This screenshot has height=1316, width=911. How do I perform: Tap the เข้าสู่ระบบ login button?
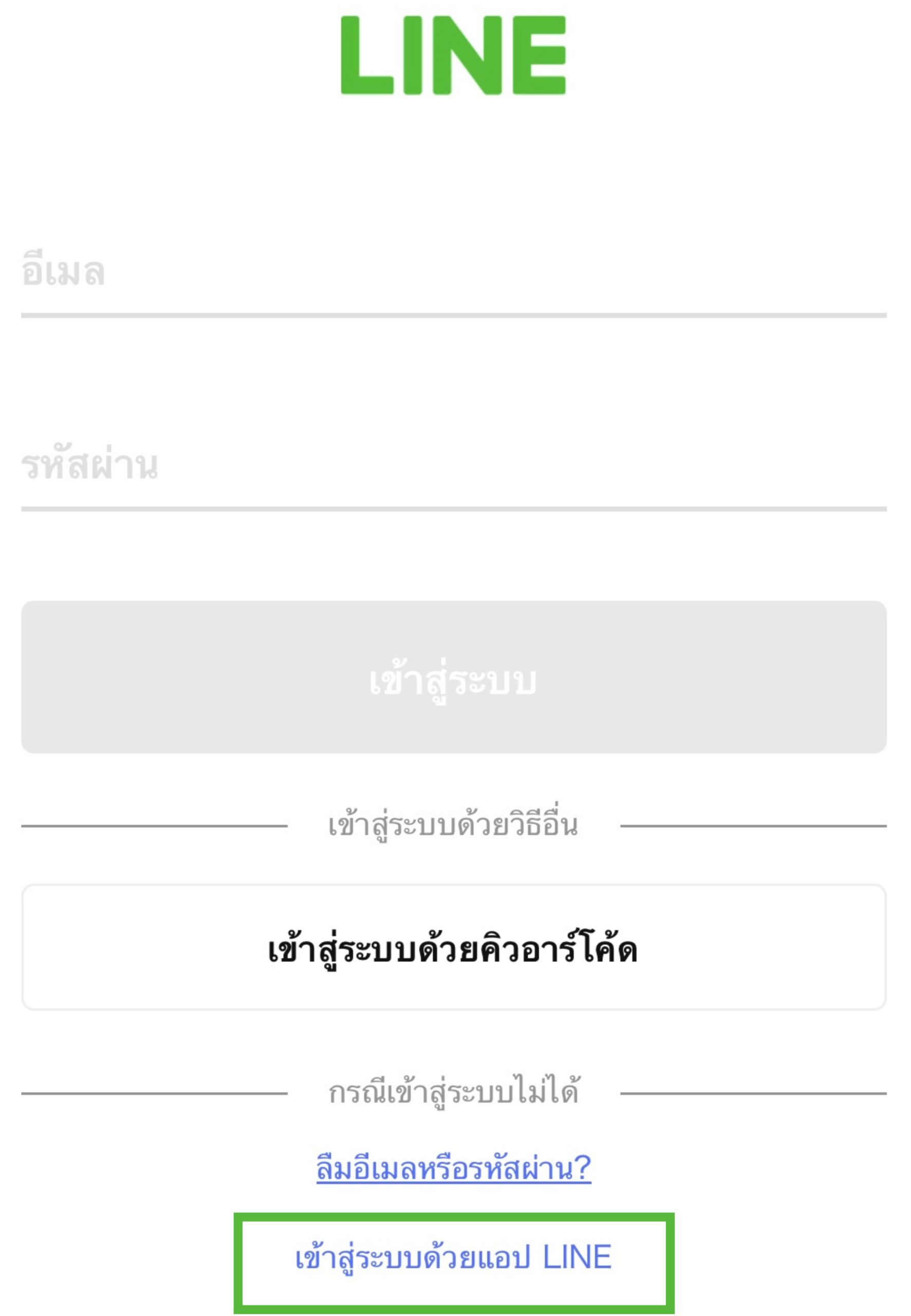(454, 677)
